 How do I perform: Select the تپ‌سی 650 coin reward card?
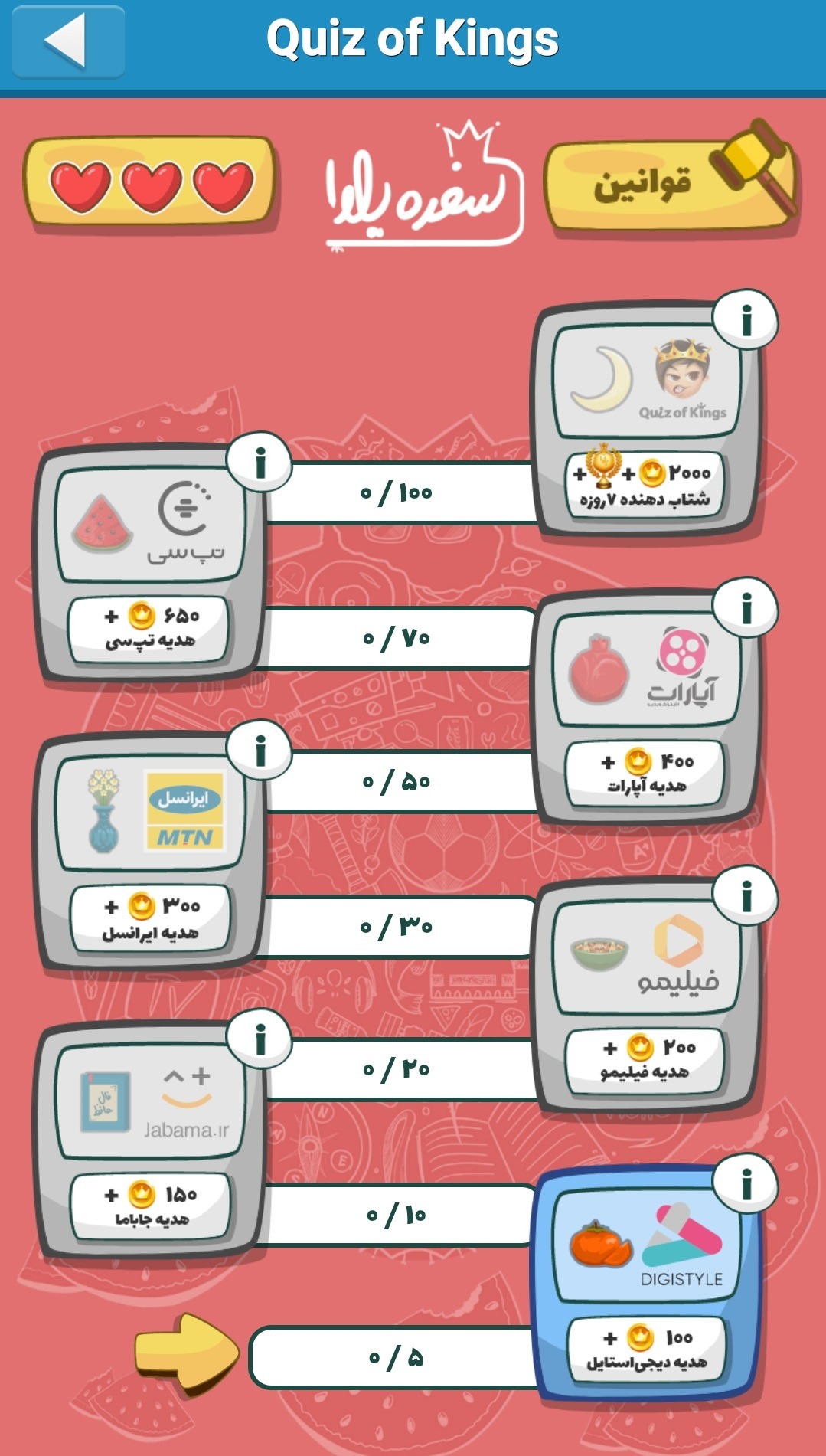(150, 563)
